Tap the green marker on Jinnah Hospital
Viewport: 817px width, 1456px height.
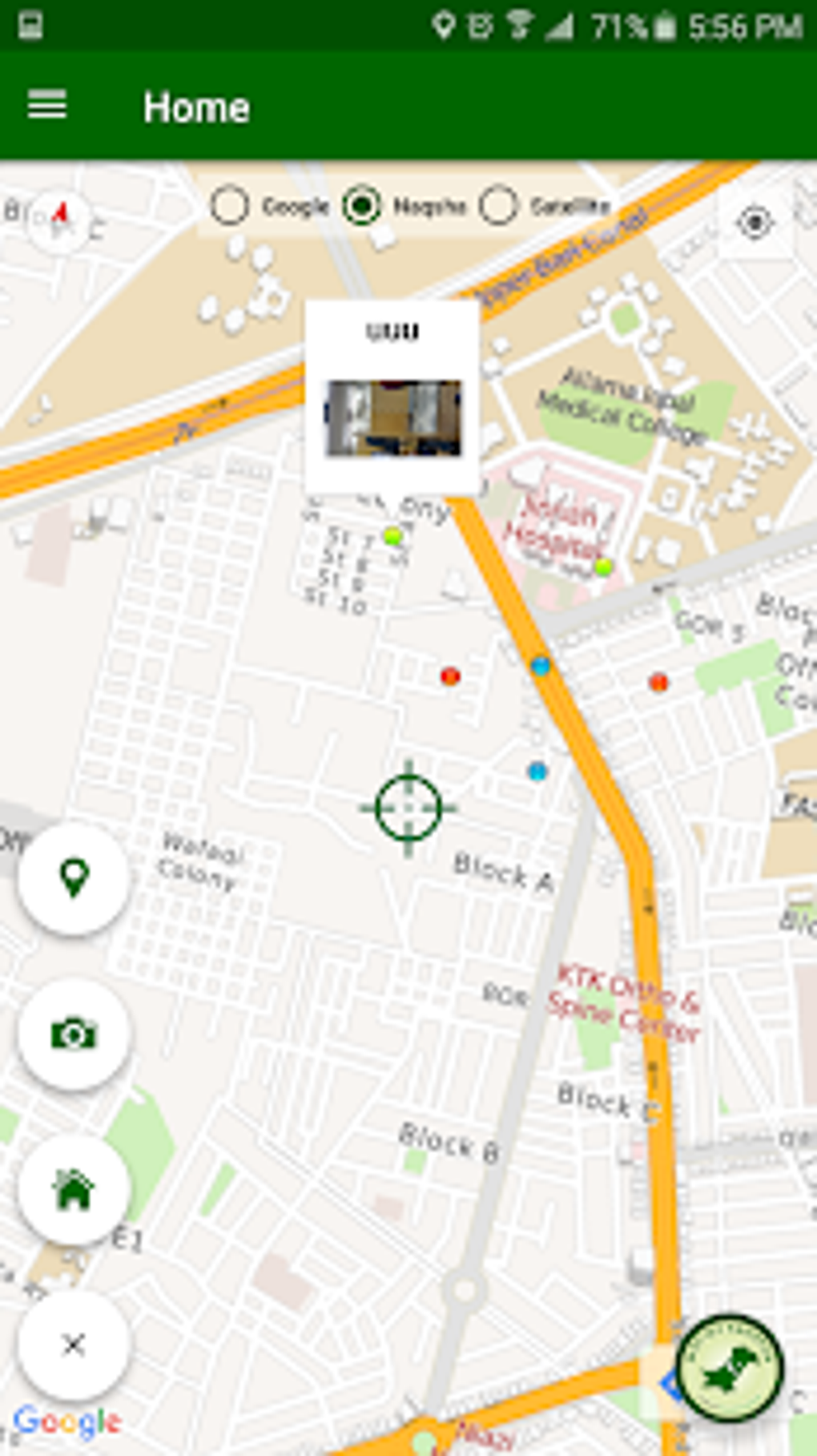603,567
